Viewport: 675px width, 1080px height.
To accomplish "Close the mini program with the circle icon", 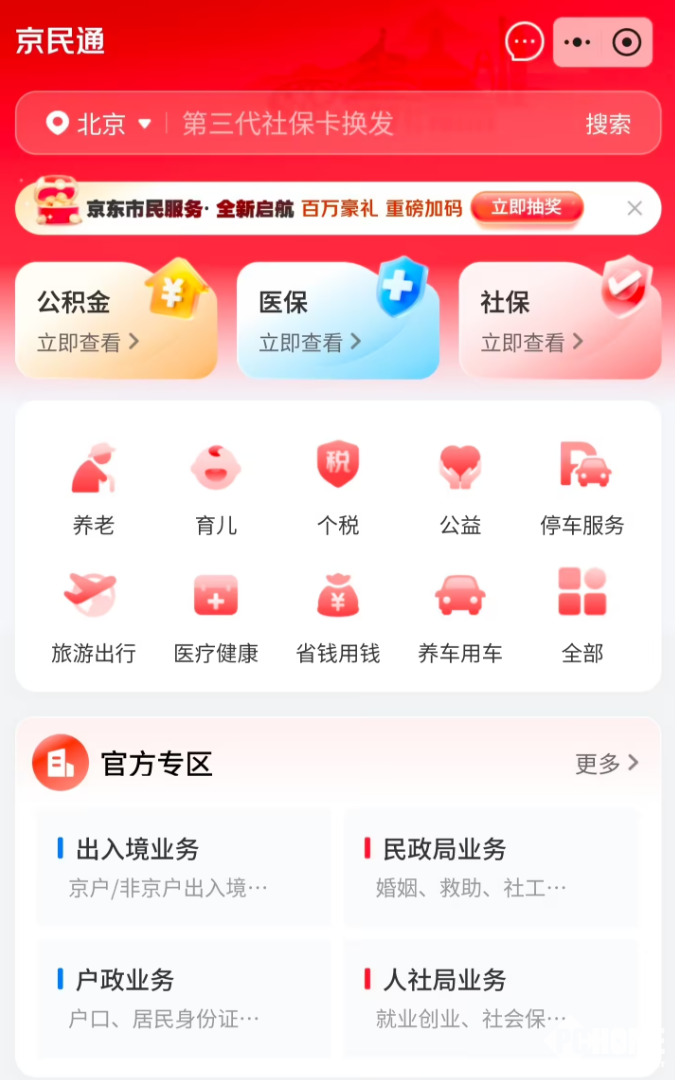I will [x=627, y=42].
